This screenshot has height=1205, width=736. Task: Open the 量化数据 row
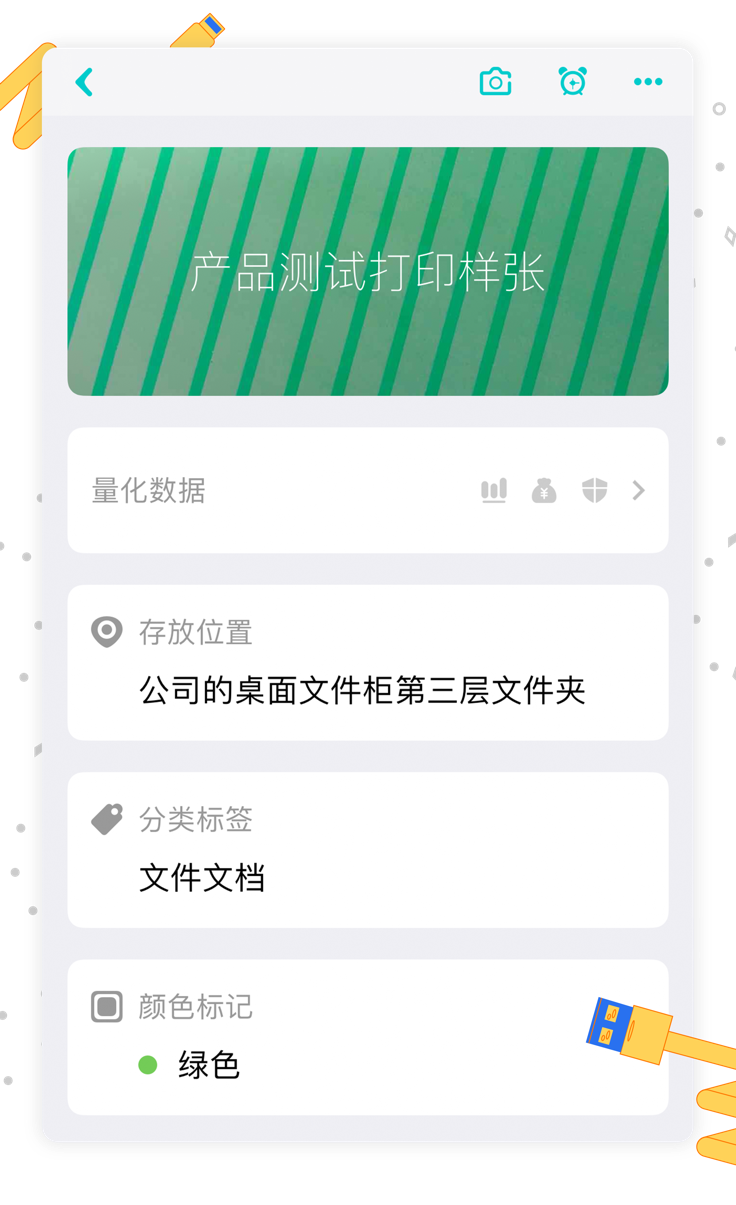coord(367,490)
